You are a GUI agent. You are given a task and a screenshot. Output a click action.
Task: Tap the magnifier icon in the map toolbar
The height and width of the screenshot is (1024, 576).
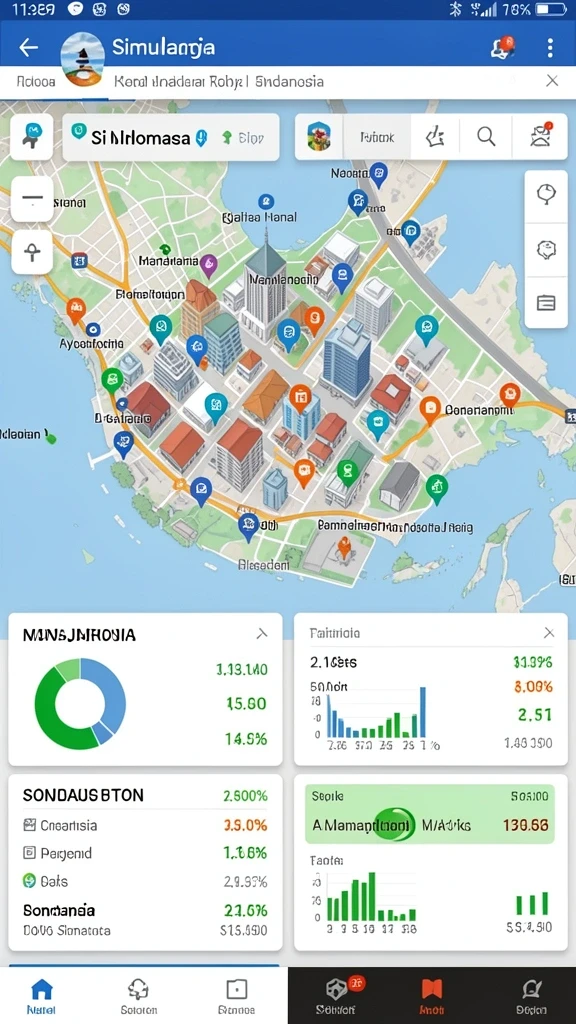(486, 136)
